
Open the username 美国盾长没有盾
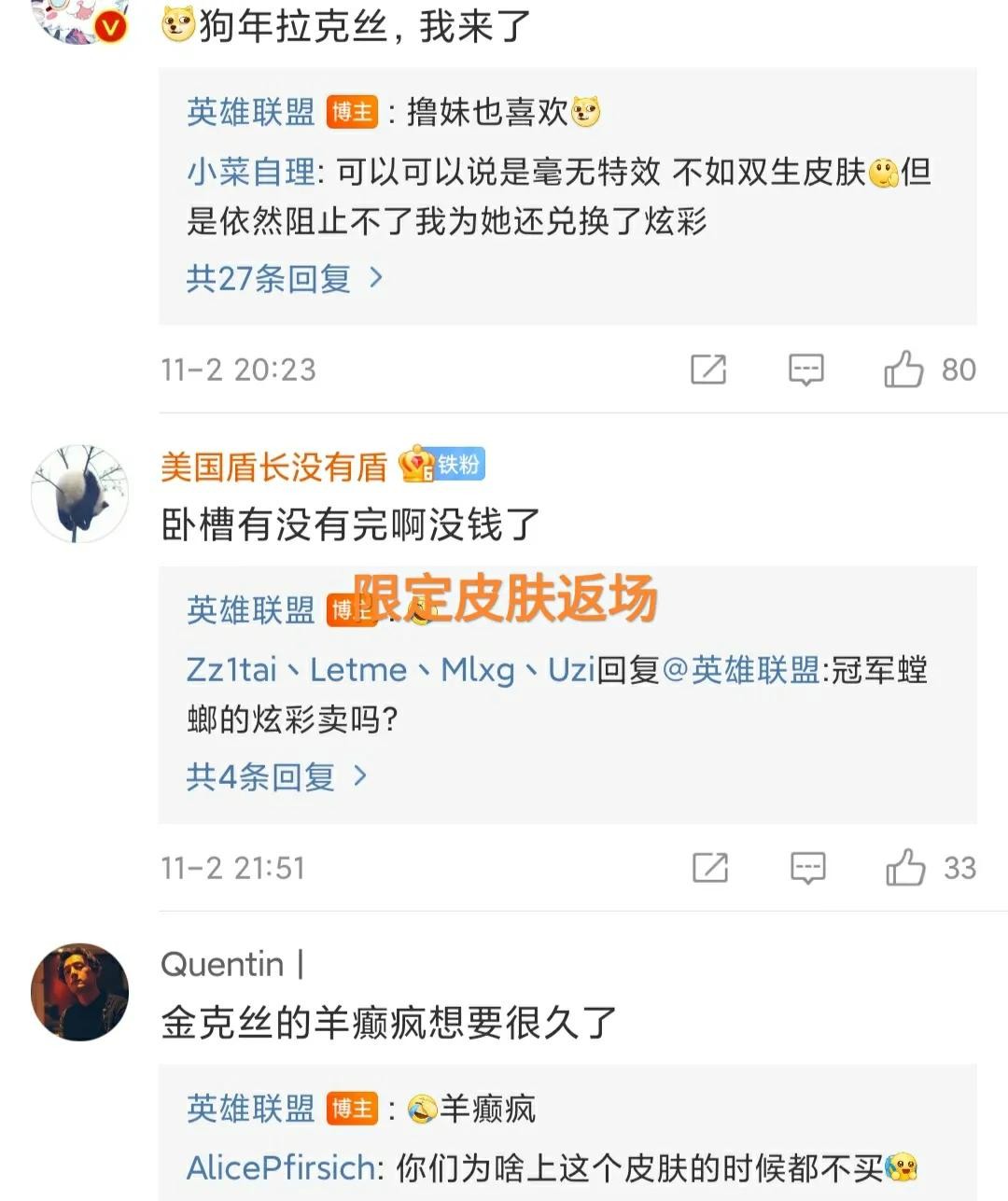(273, 467)
